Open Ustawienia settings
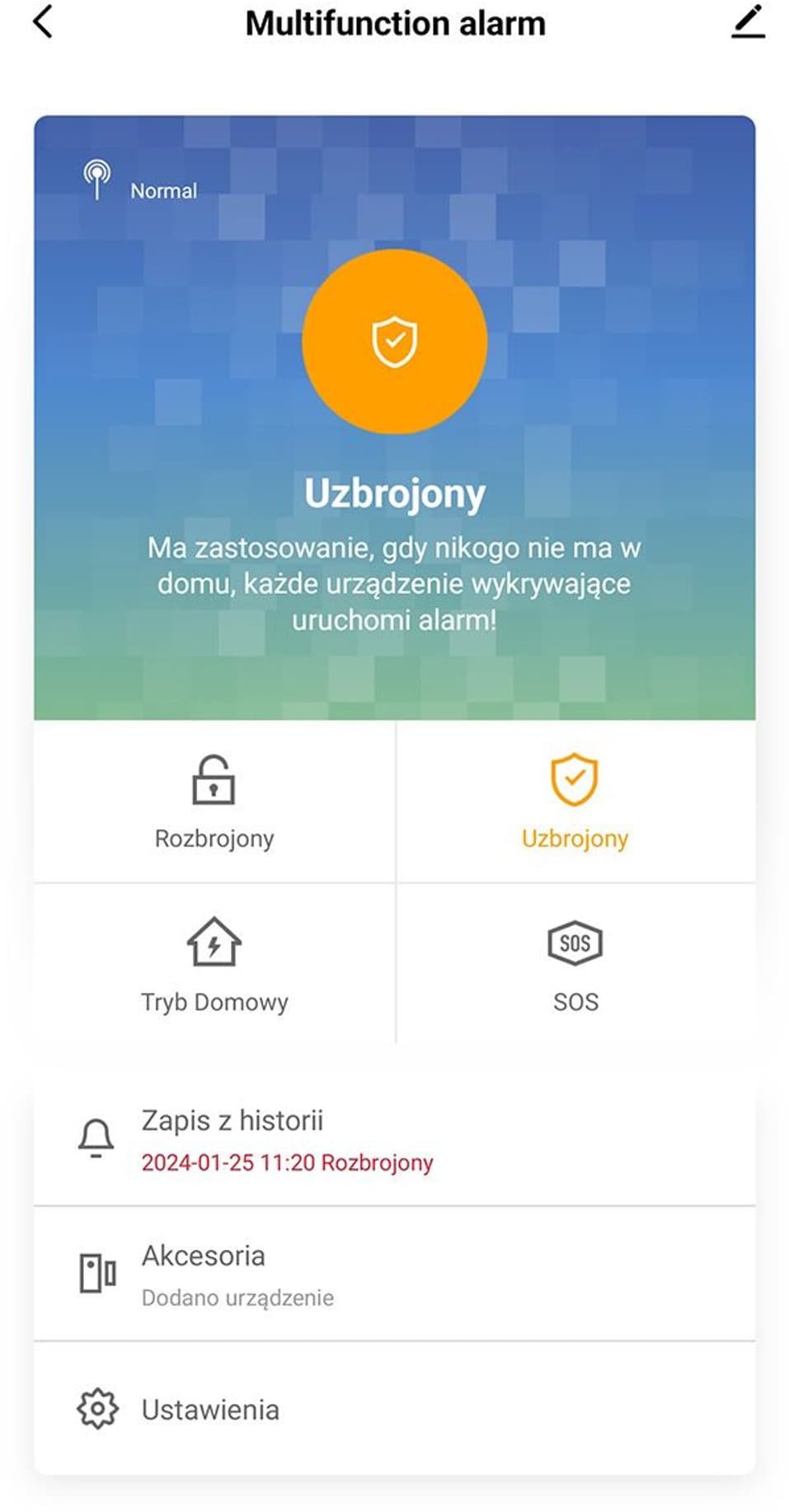Viewport: 789px width, 1512px height. [x=394, y=1409]
